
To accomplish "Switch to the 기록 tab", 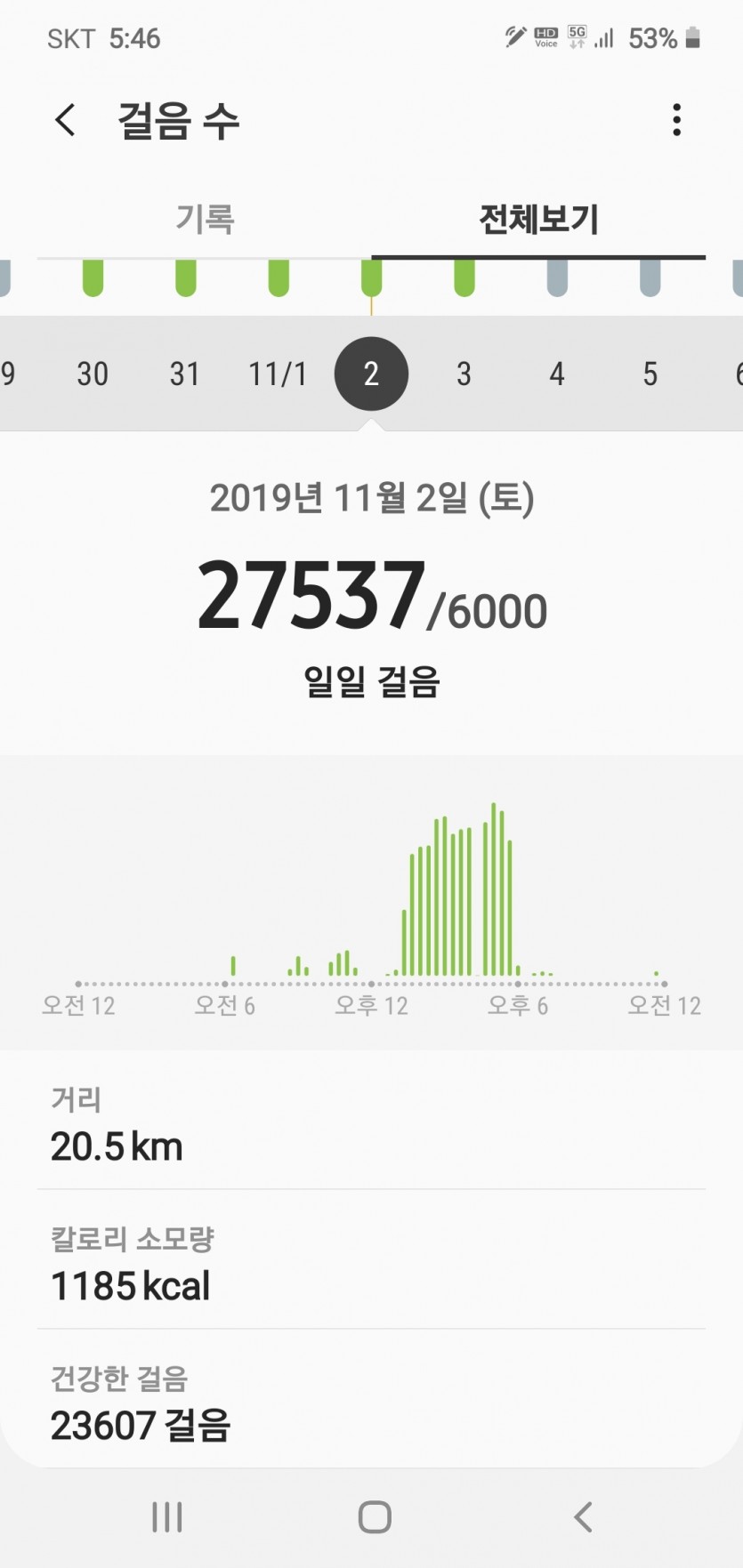I will tap(205, 219).
